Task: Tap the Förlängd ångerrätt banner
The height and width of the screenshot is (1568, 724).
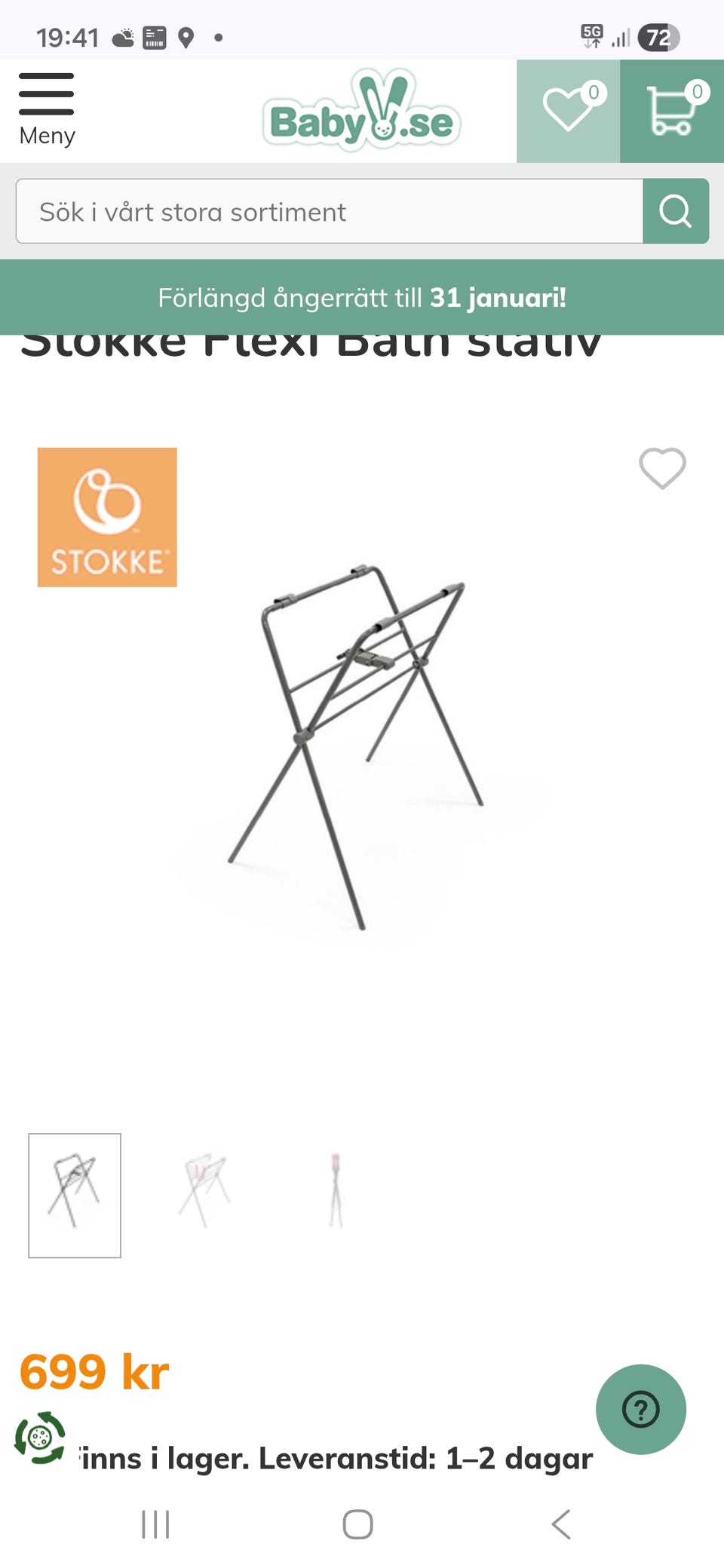Action: tap(362, 297)
